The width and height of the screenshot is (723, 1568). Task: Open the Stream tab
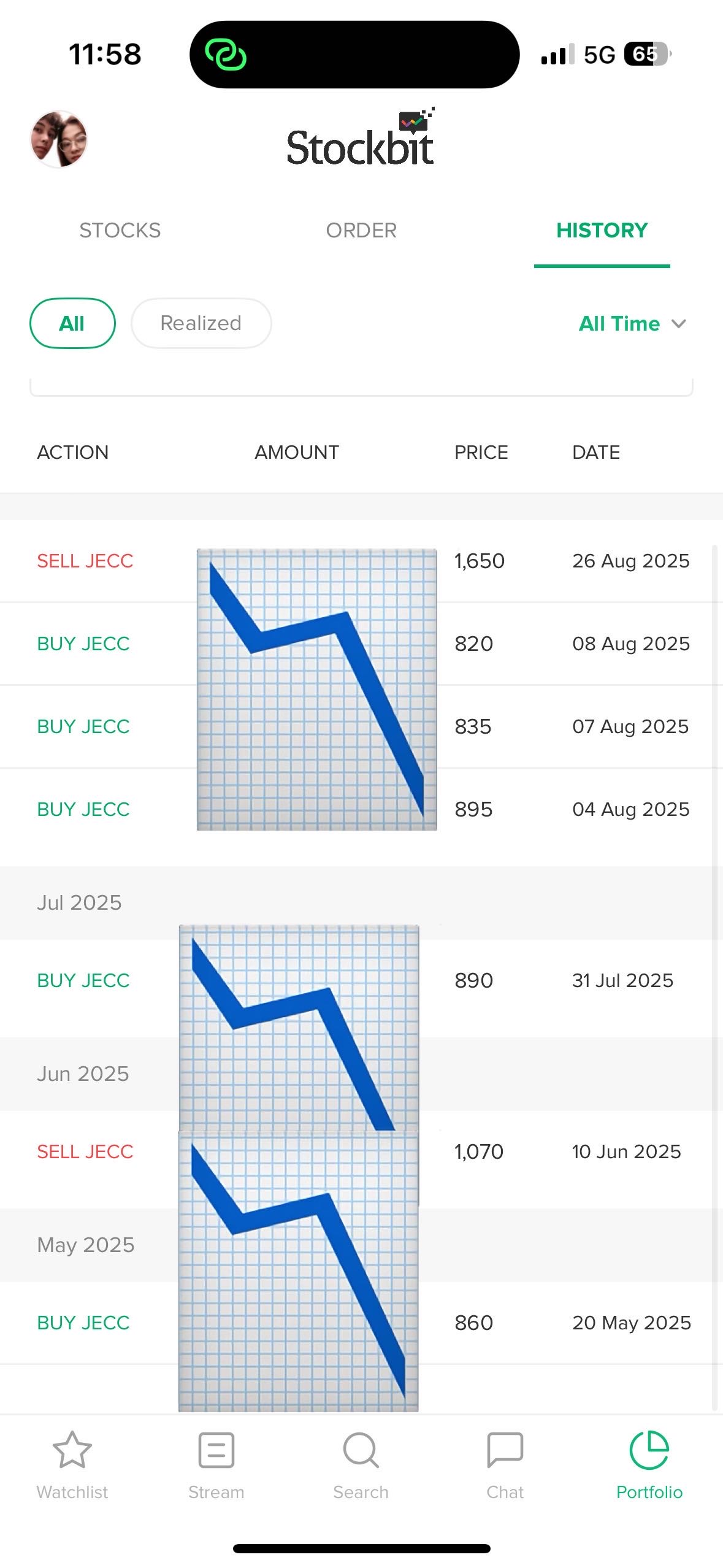pos(216,1465)
